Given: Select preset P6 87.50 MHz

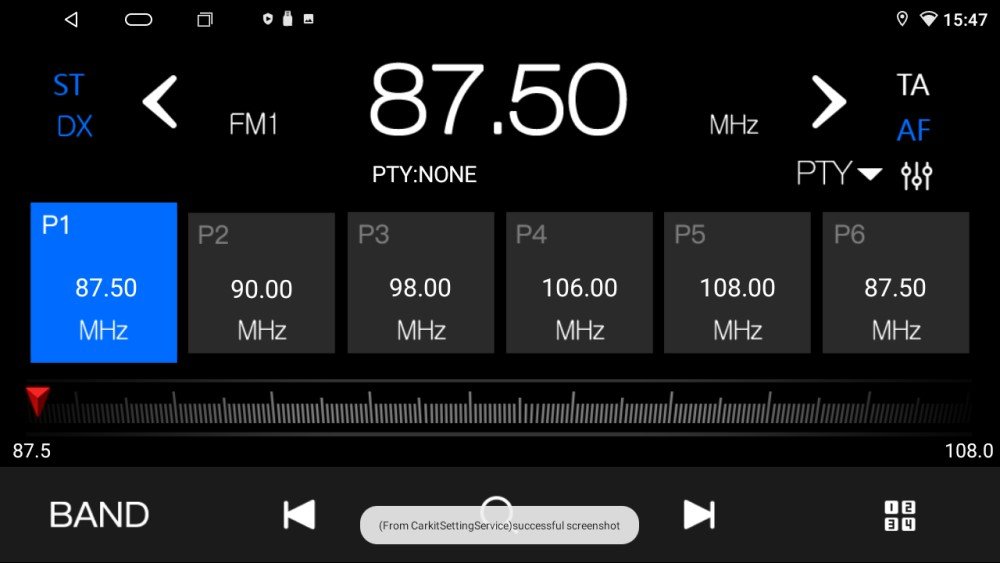Looking at the screenshot, I should click(895, 283).
